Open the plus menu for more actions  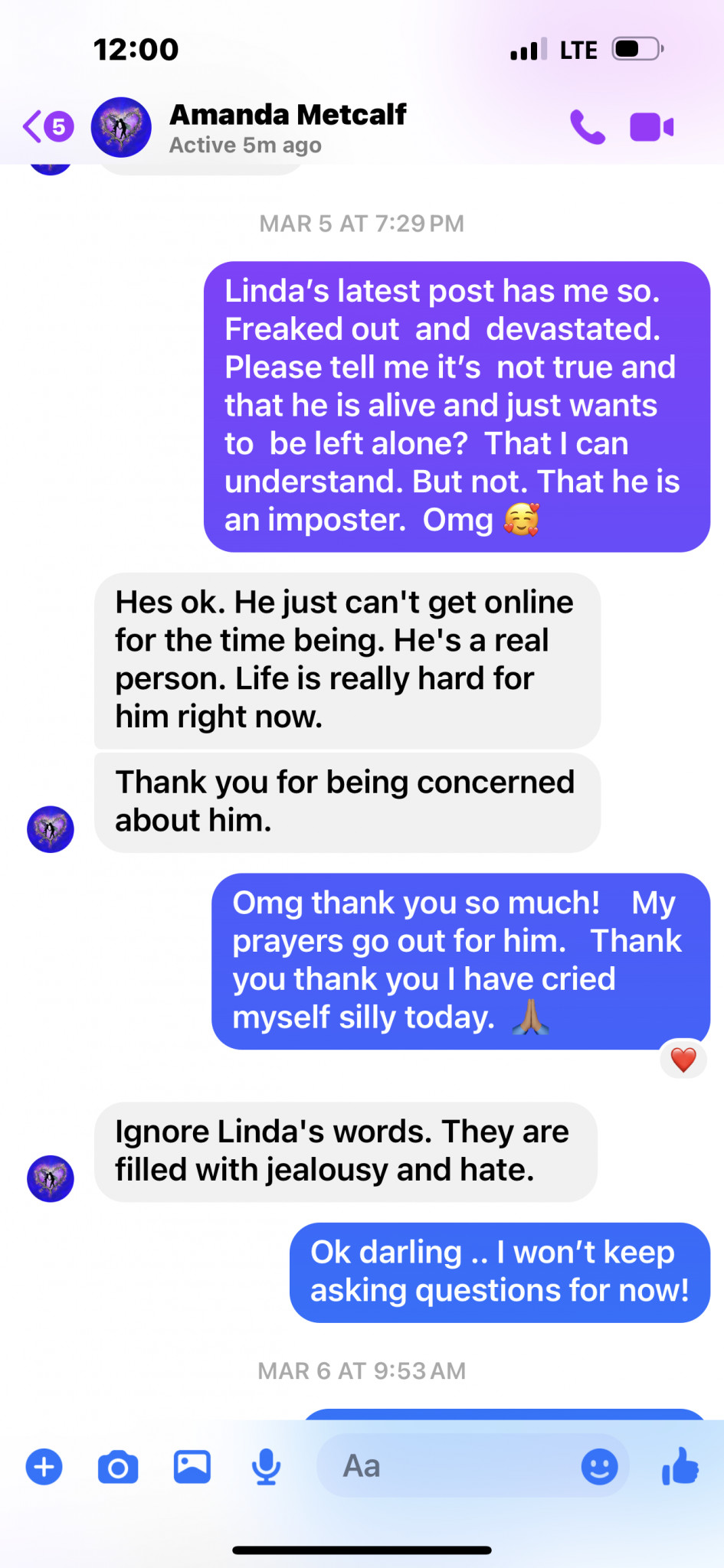44,1467
